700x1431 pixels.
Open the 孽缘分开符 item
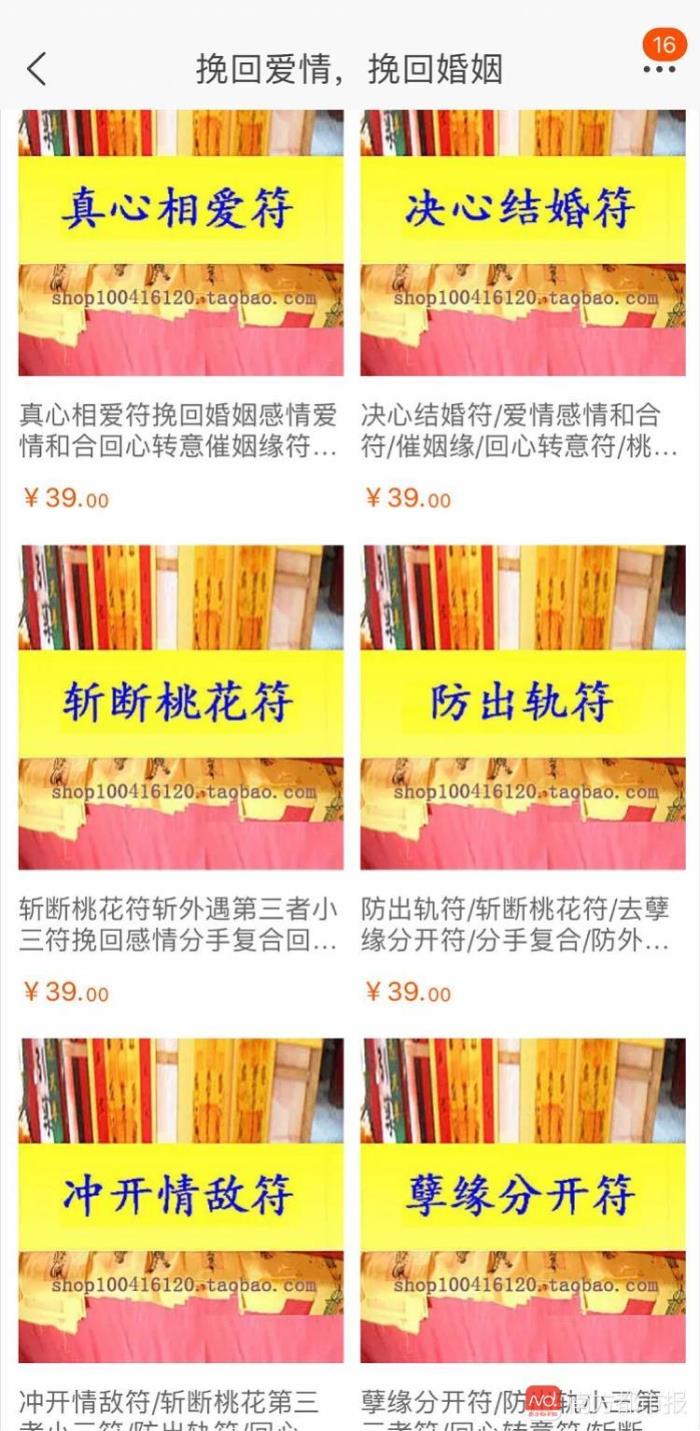pyautogui.click(x=522, y=1199)
